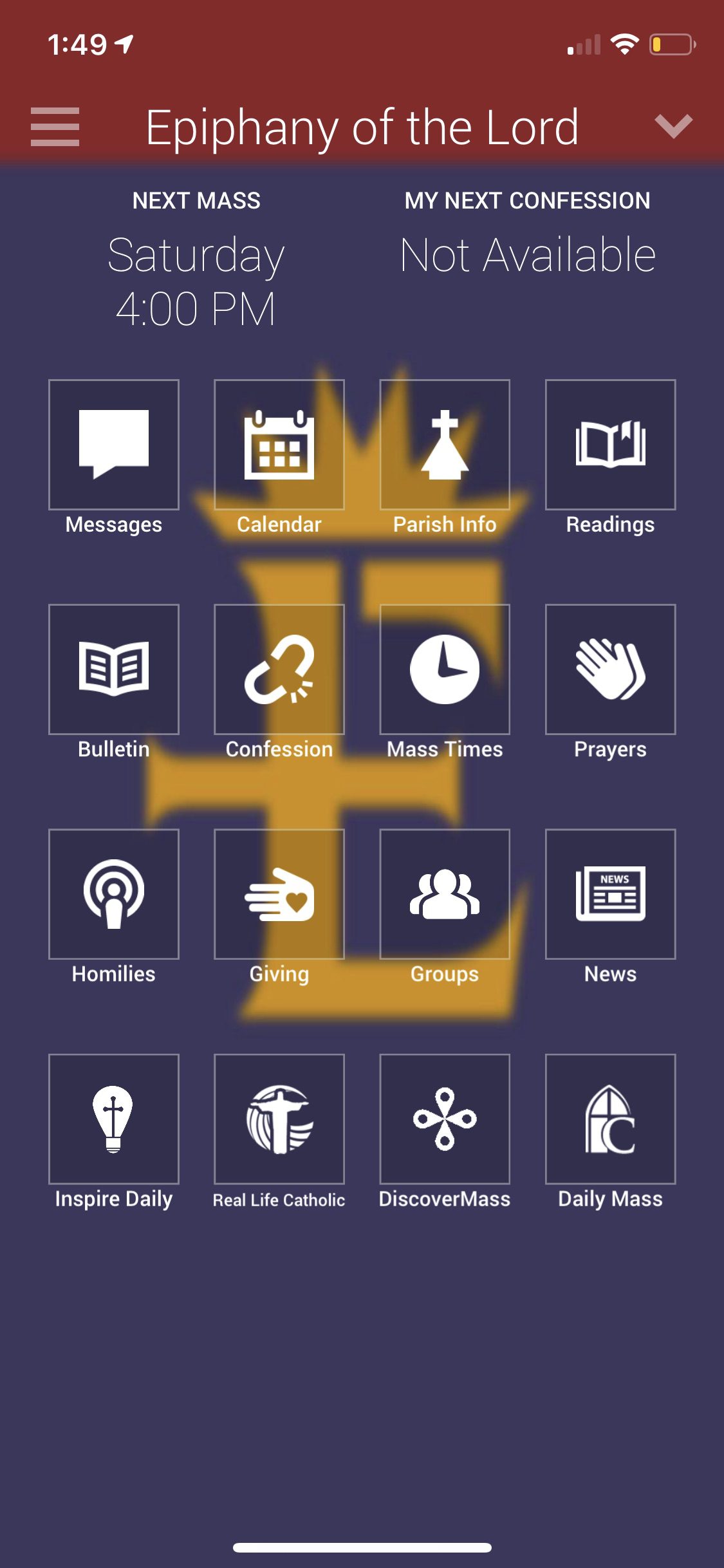Browse parish Groups

pyautogui.click(x=444, y=895)
